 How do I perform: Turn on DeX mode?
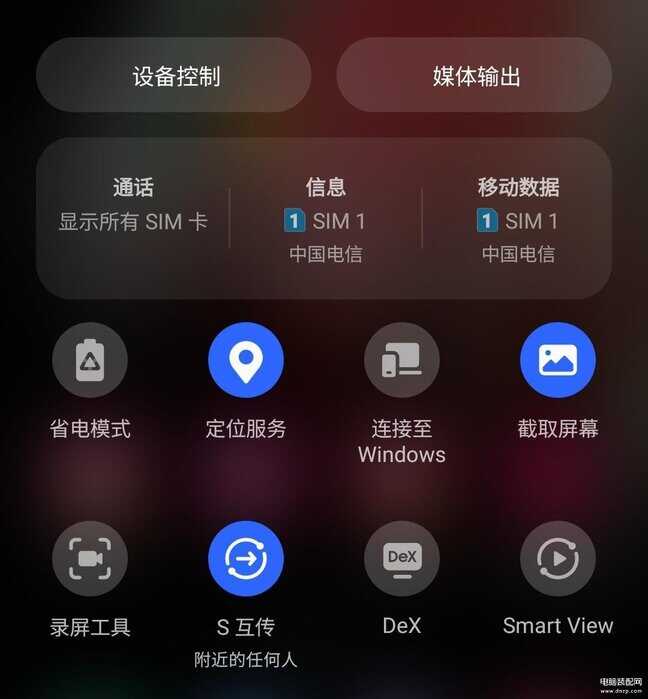tap(402, 558)
